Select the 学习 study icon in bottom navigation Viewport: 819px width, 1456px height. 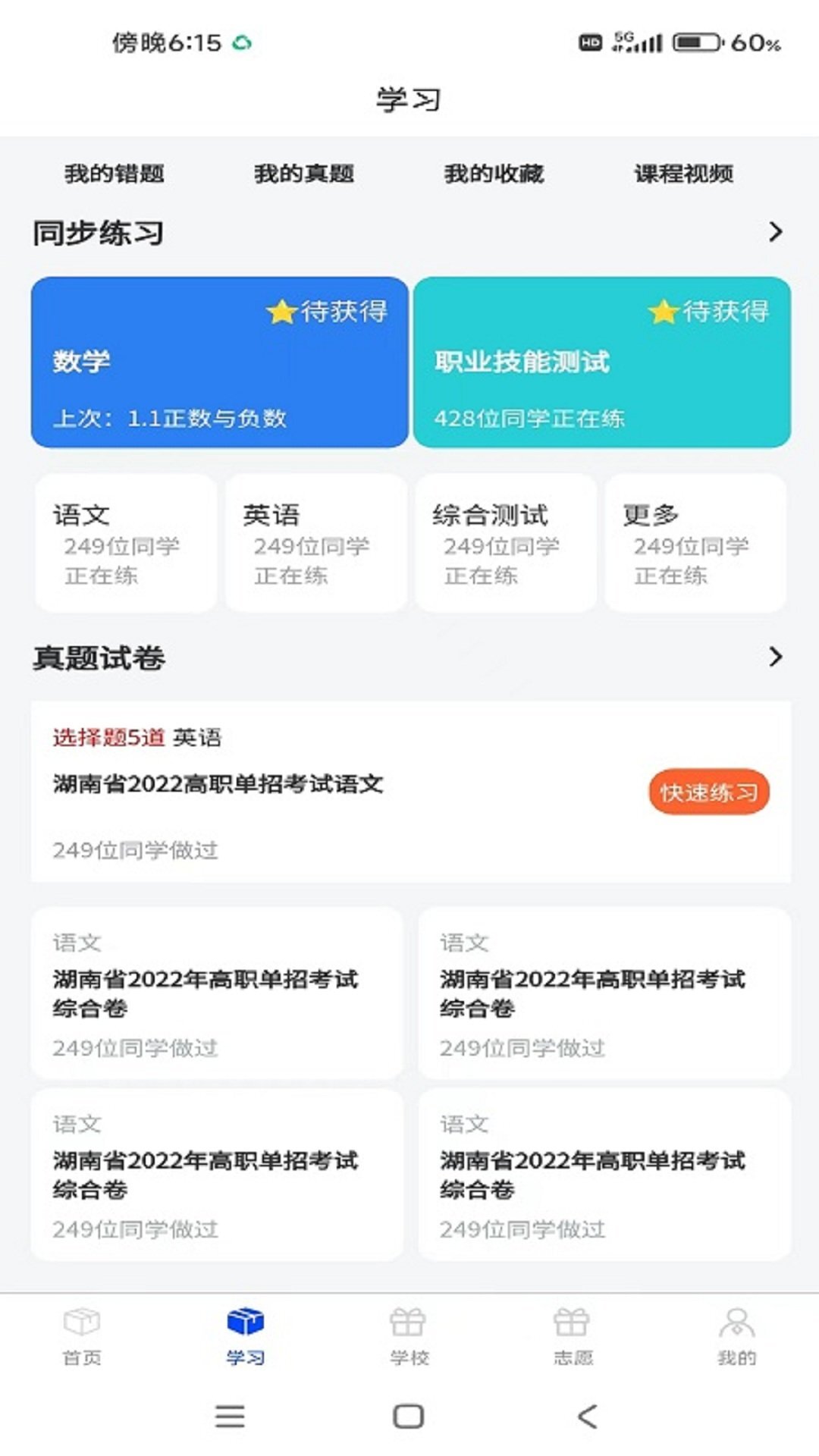tap(245, 1335)
